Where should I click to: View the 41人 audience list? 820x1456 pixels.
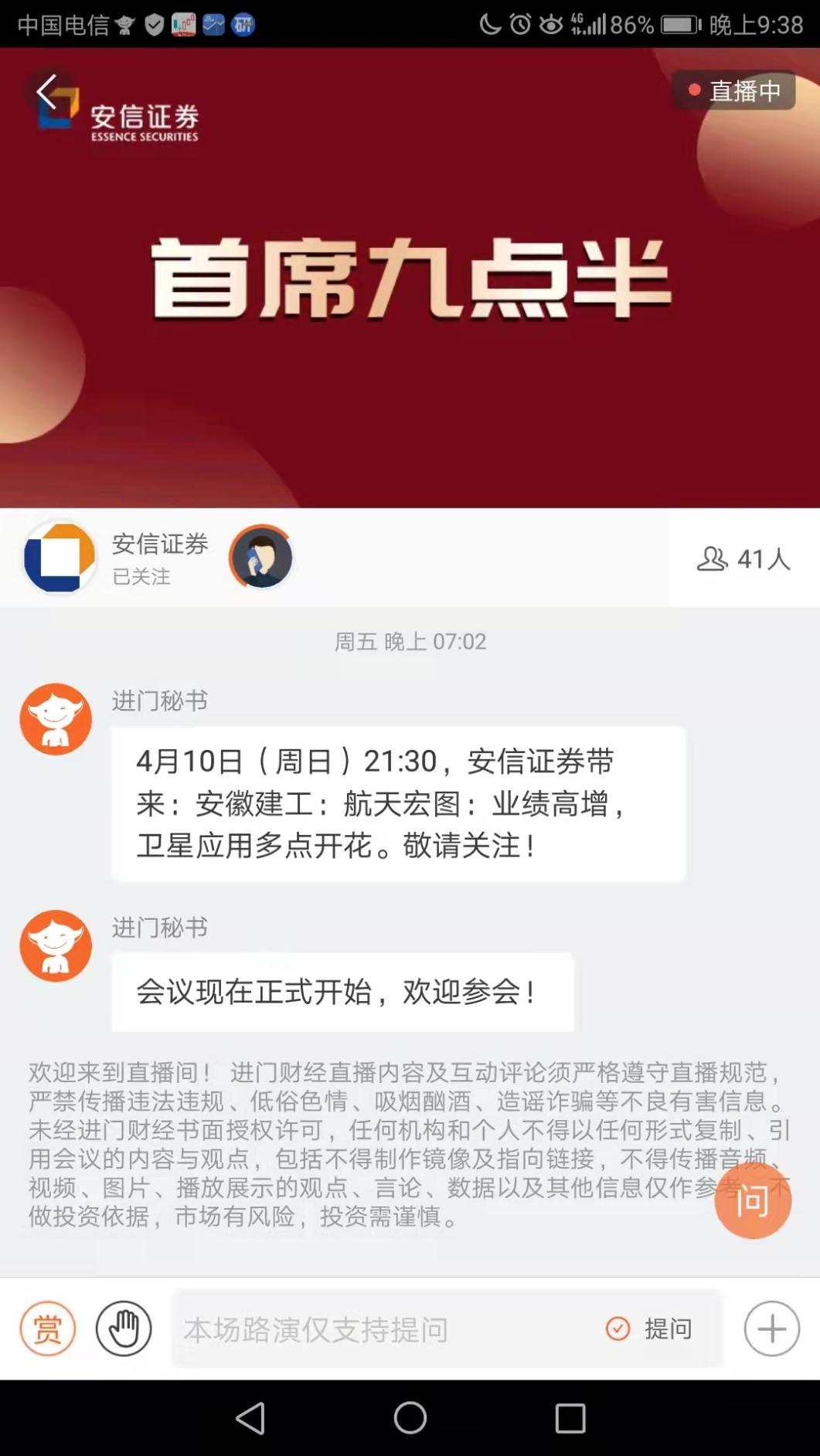point(743,558)
